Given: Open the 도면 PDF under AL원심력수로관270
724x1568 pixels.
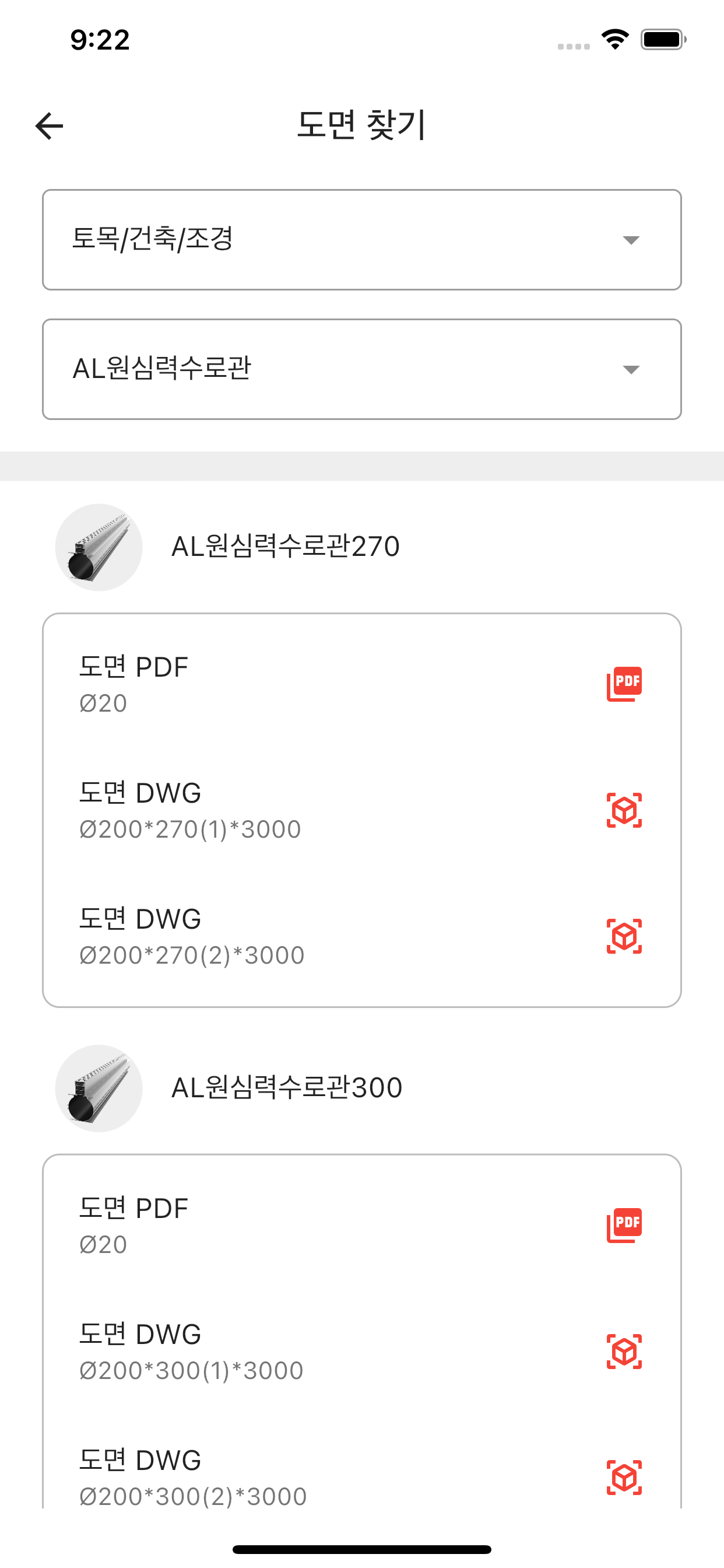Looking at the screenshot, I should pos(361,684).
